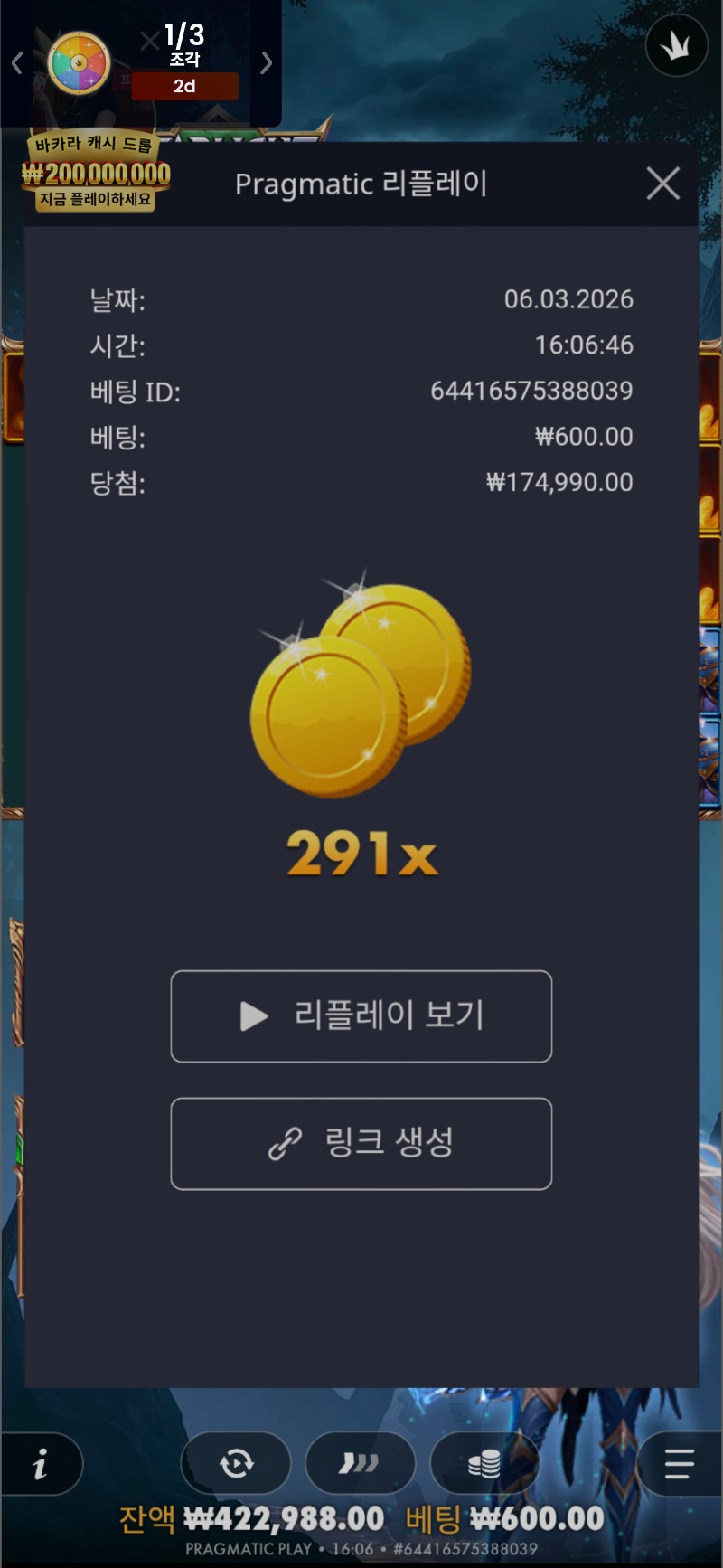The image size is (723, 1568).
Task: Play the 291x win replay
Action: [x=361, y=1016]
